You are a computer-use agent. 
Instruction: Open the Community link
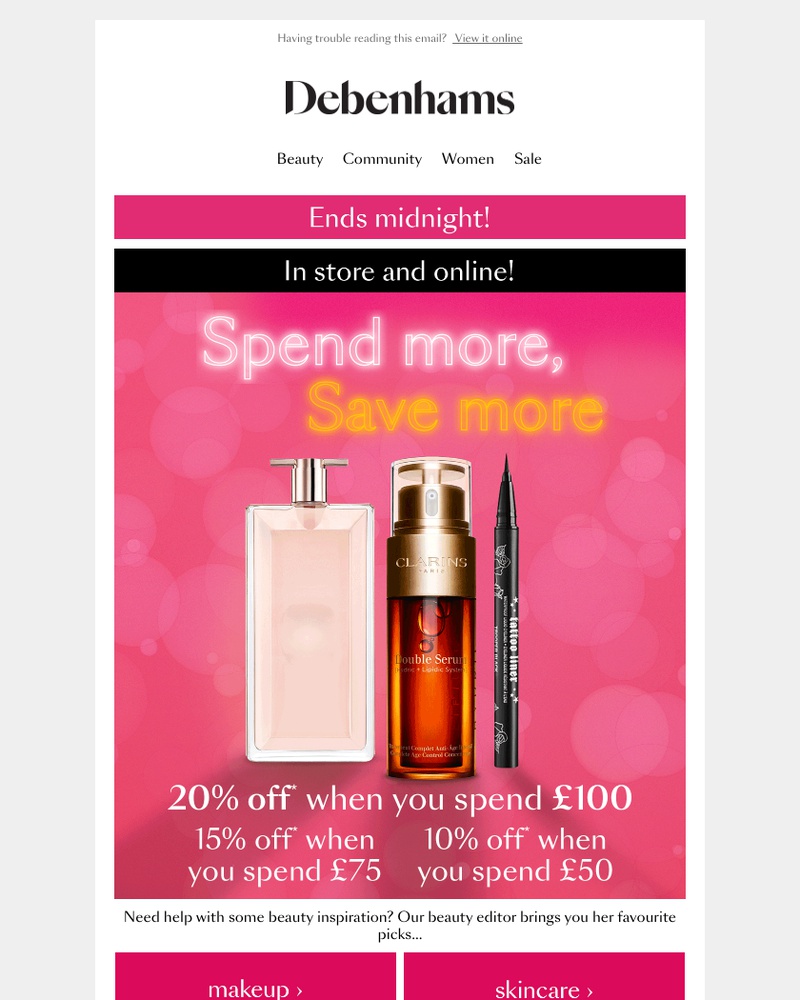pos(382,159)
